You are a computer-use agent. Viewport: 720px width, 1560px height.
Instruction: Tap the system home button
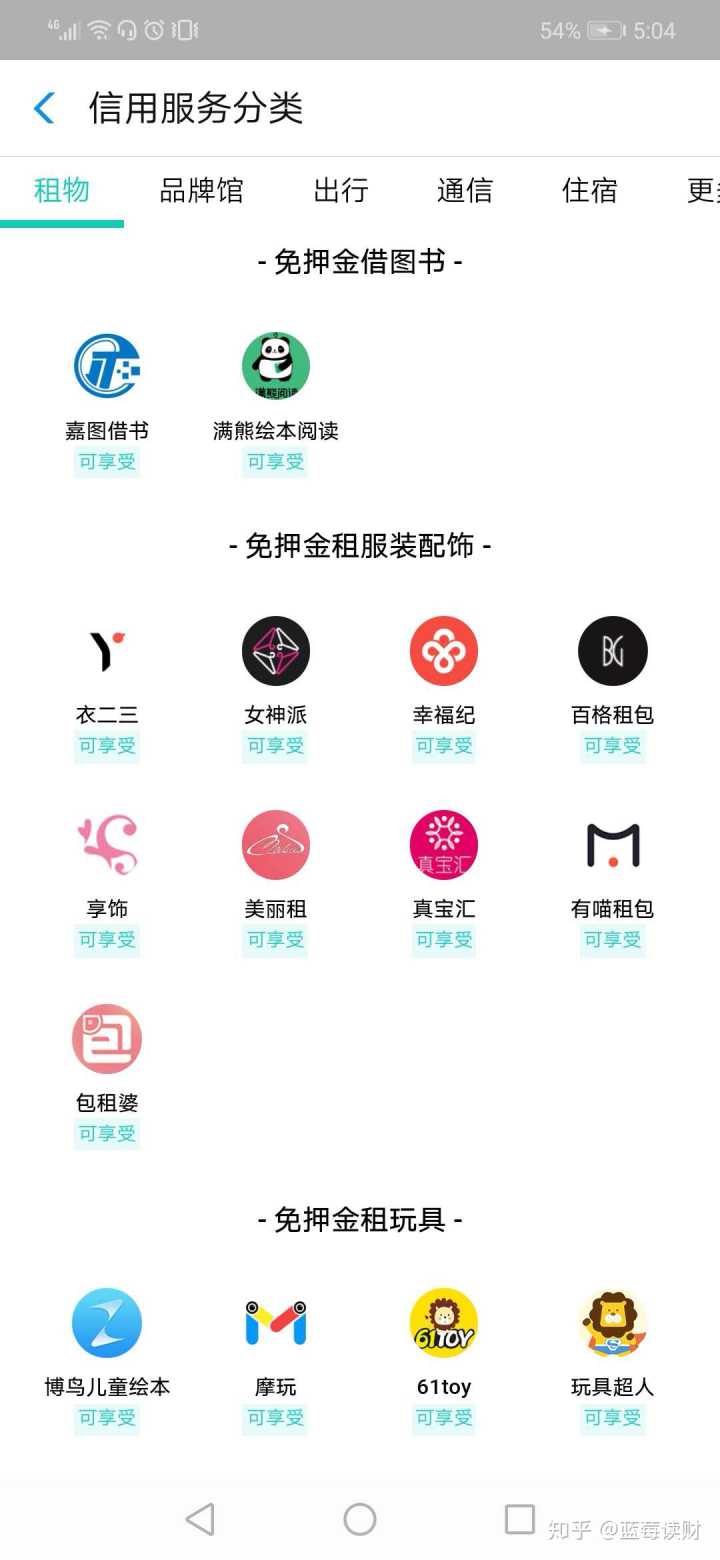360,1519
